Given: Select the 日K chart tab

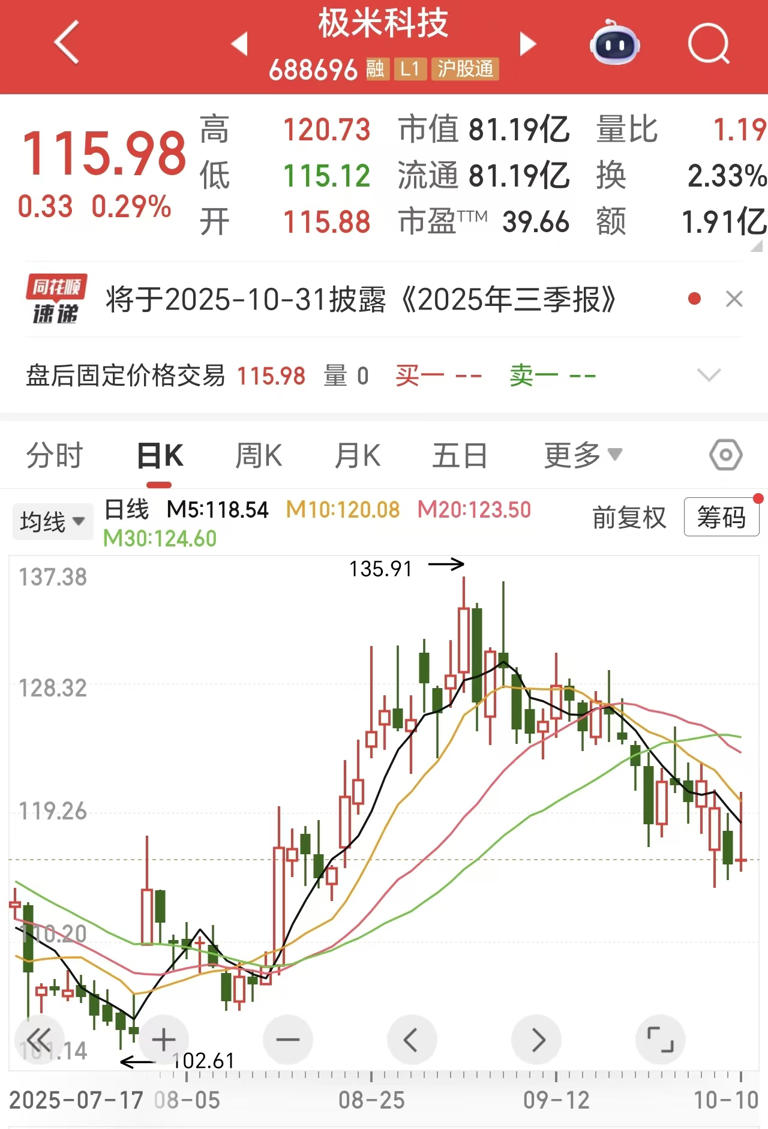Looking at the screenshot, I should [159, 456].
